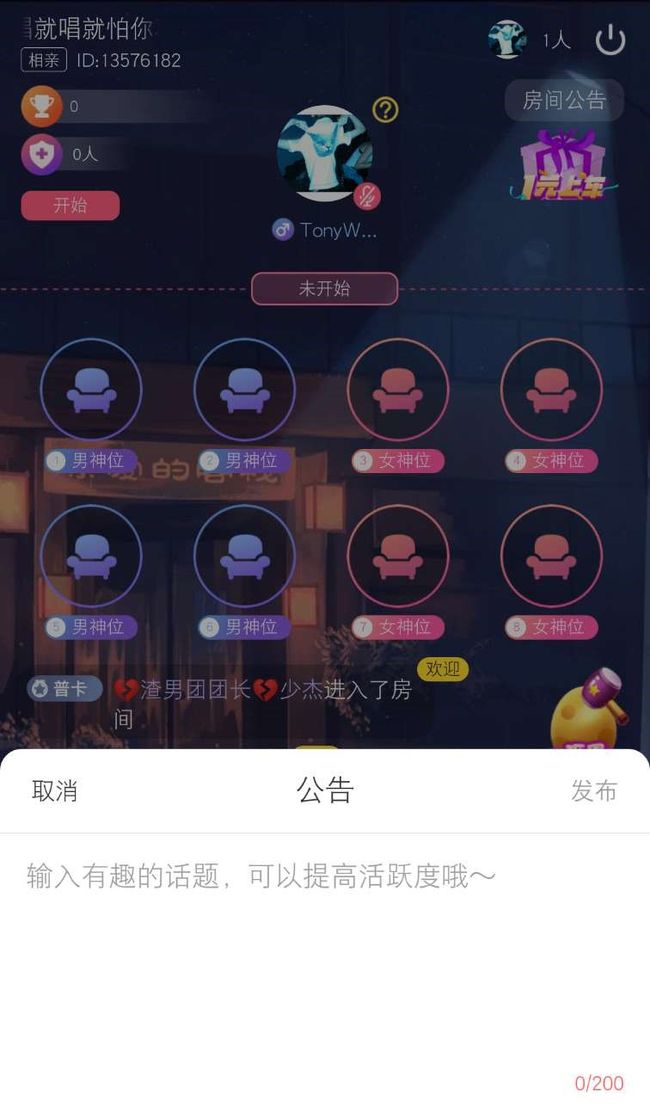Tap the power icon to exit room

tap(610, 40)
